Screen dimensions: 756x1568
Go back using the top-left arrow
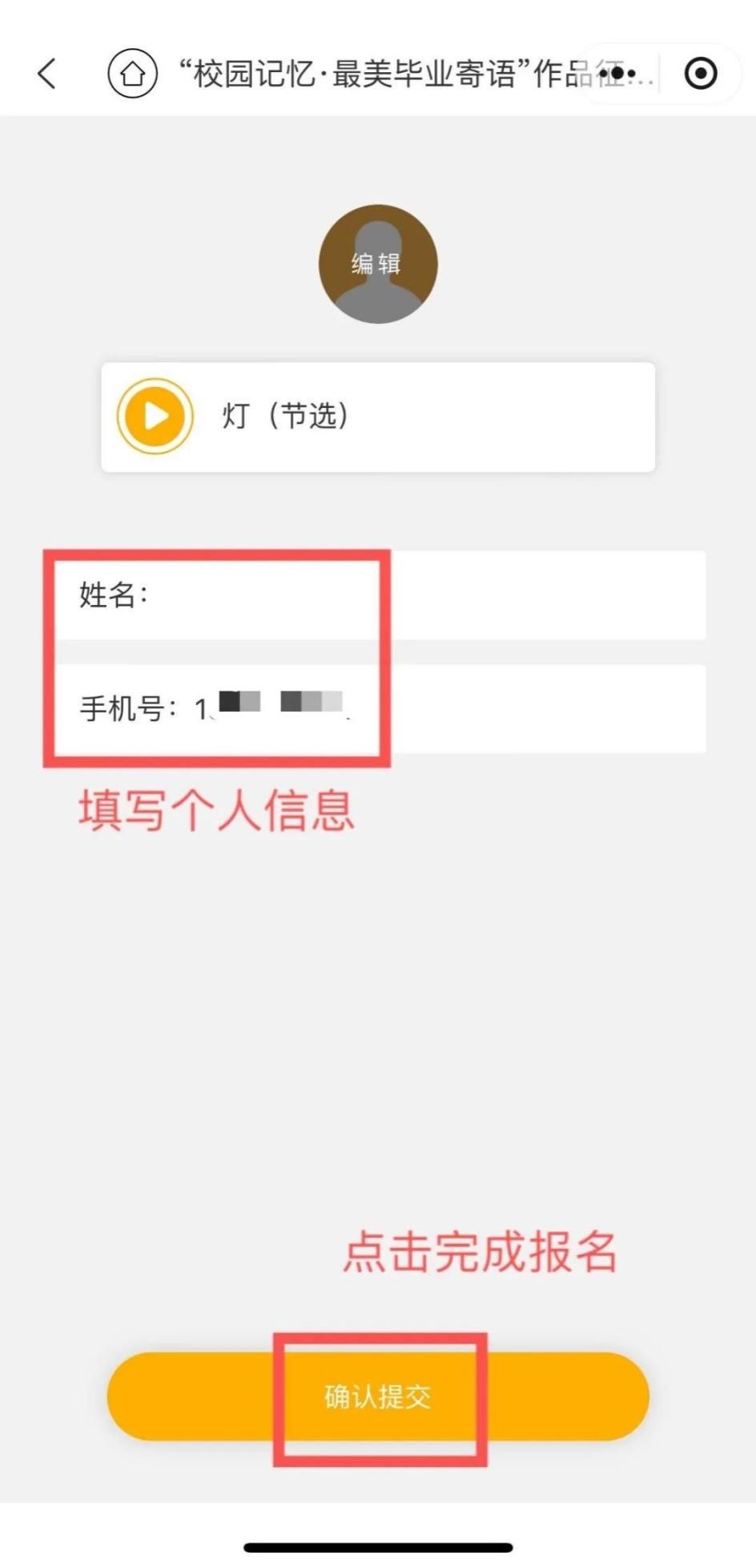(47, 74)
